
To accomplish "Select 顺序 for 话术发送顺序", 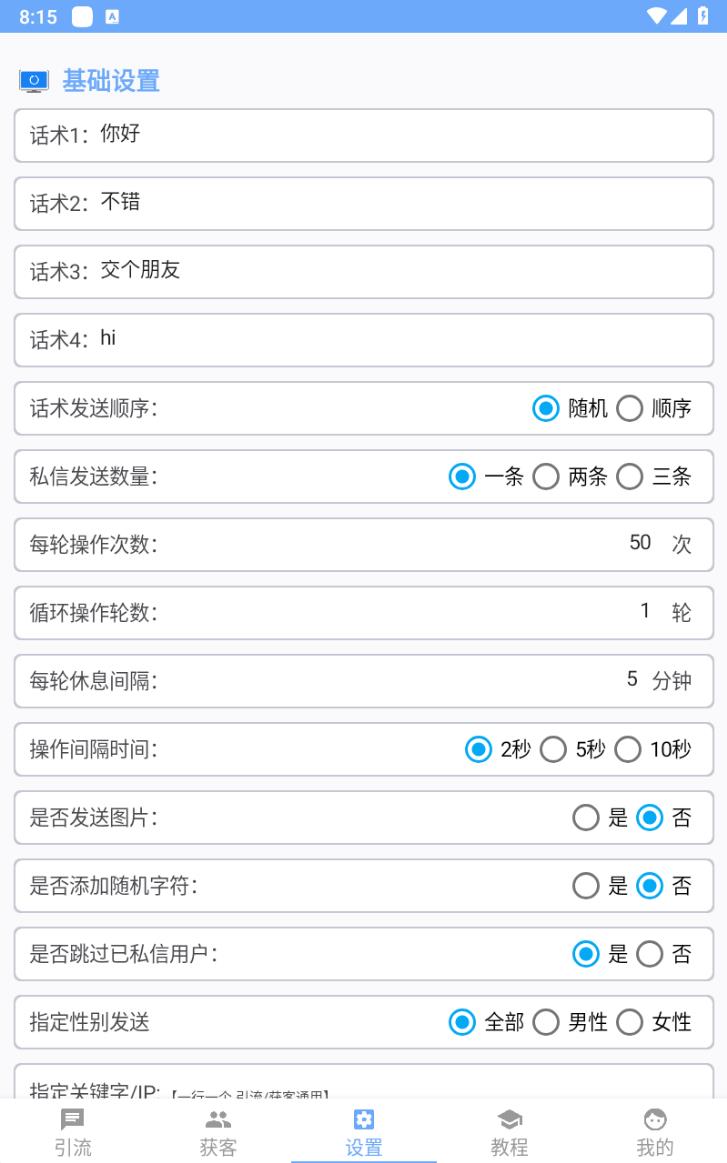I will (x=630, y=409).
